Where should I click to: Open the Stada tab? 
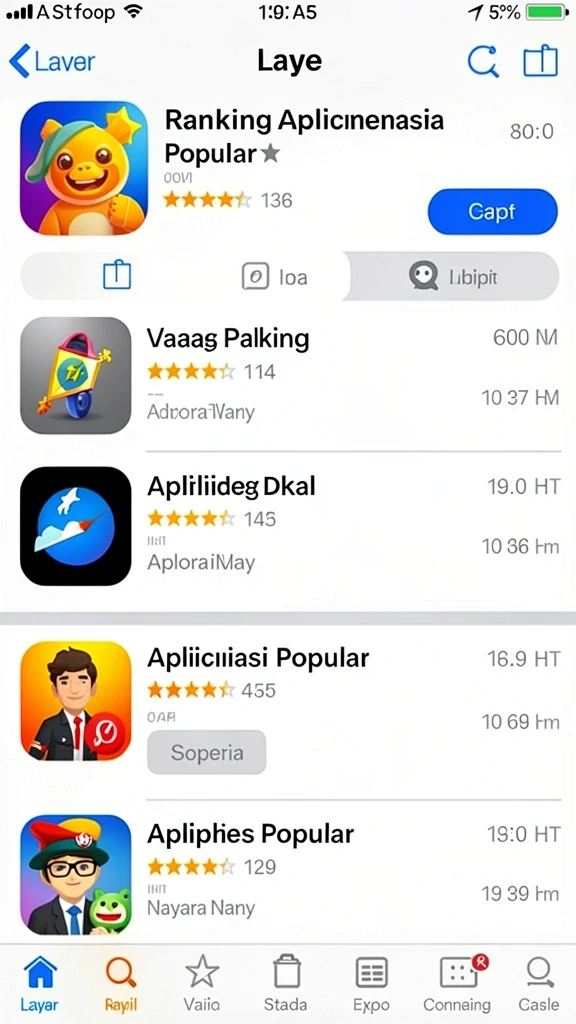pos(286,983)
